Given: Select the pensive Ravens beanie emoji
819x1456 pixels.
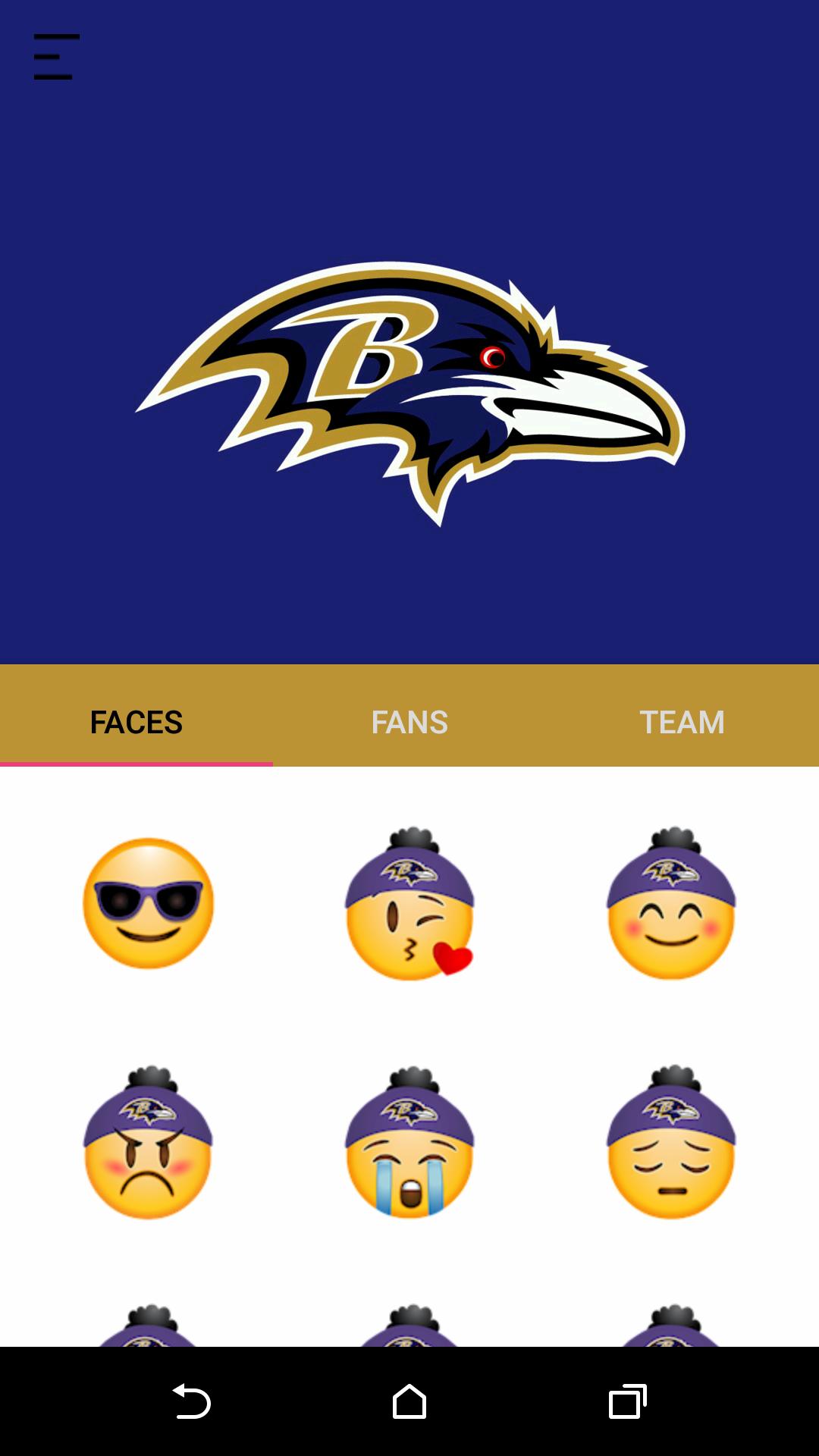Looking at the screenshot, I should (x=672, y=1145).
